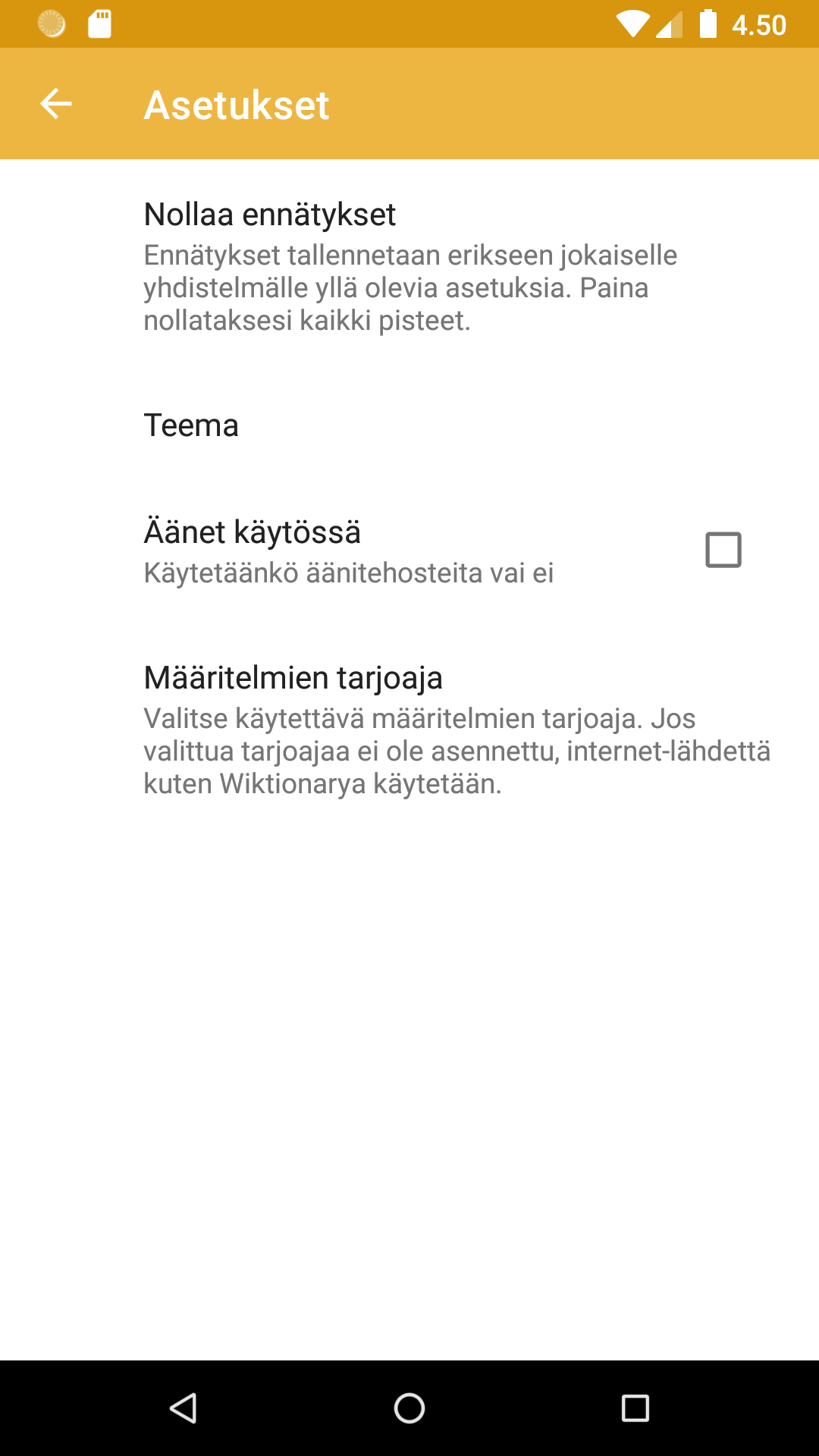819x1456 pixels.
Task: Tap the system home button
Action: coord(409,1408)
